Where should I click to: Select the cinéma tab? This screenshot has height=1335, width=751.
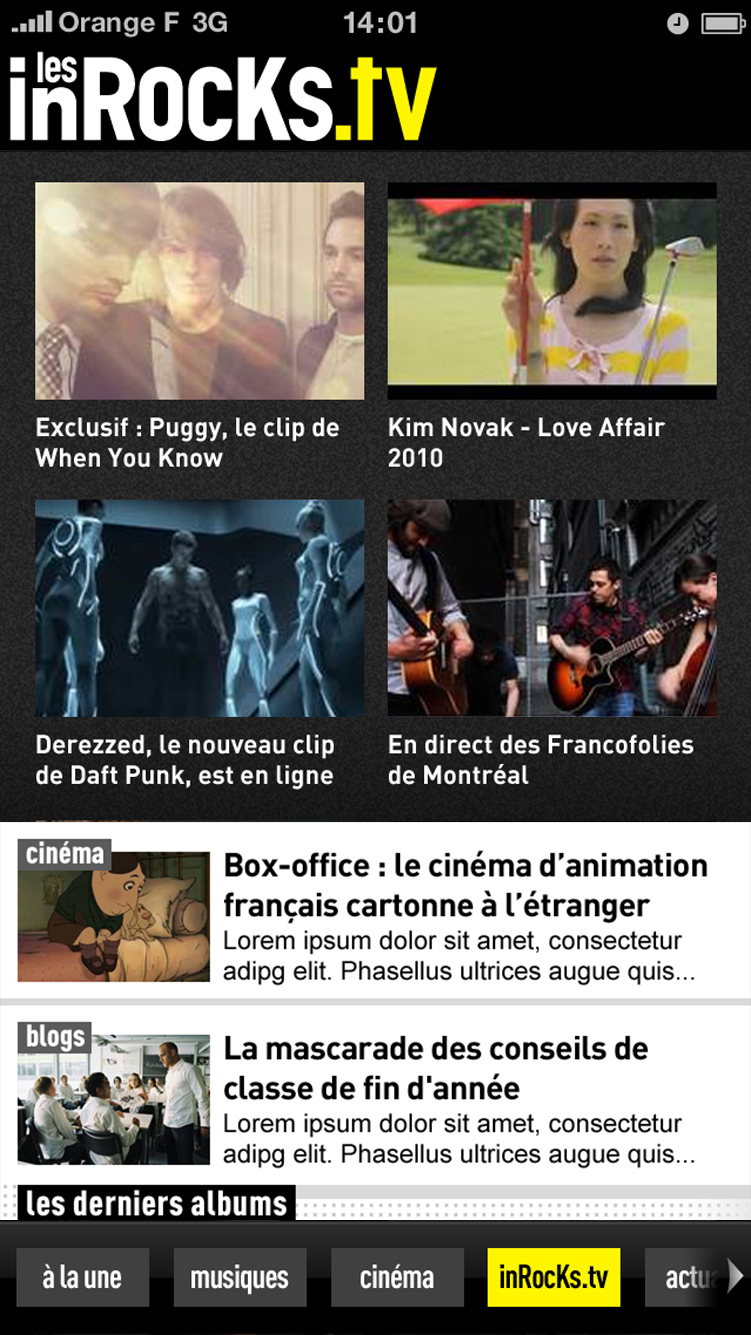click(x=397, y=1277)
